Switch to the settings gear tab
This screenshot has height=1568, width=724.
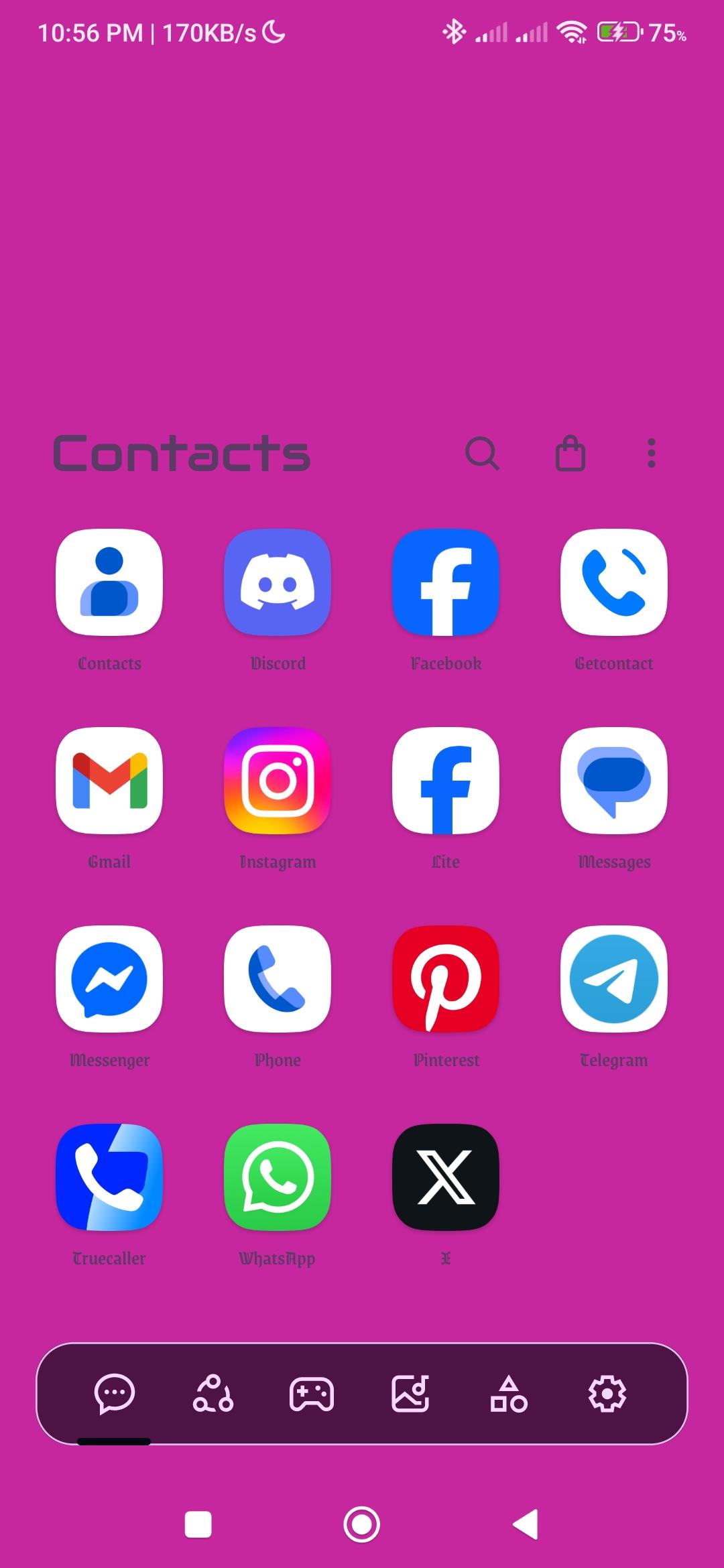tap(607, 1394)
